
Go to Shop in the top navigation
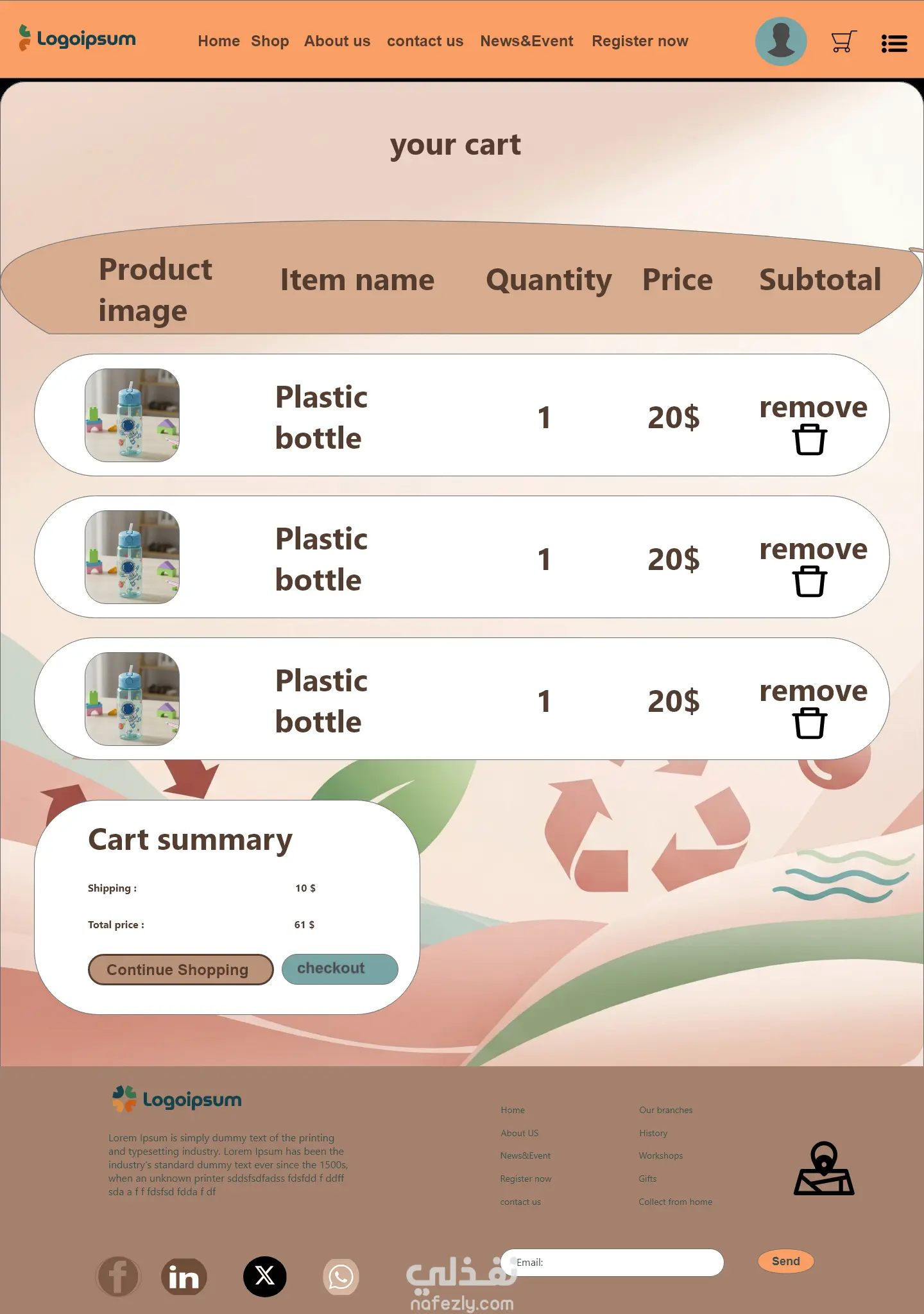(x=269, y=41)
